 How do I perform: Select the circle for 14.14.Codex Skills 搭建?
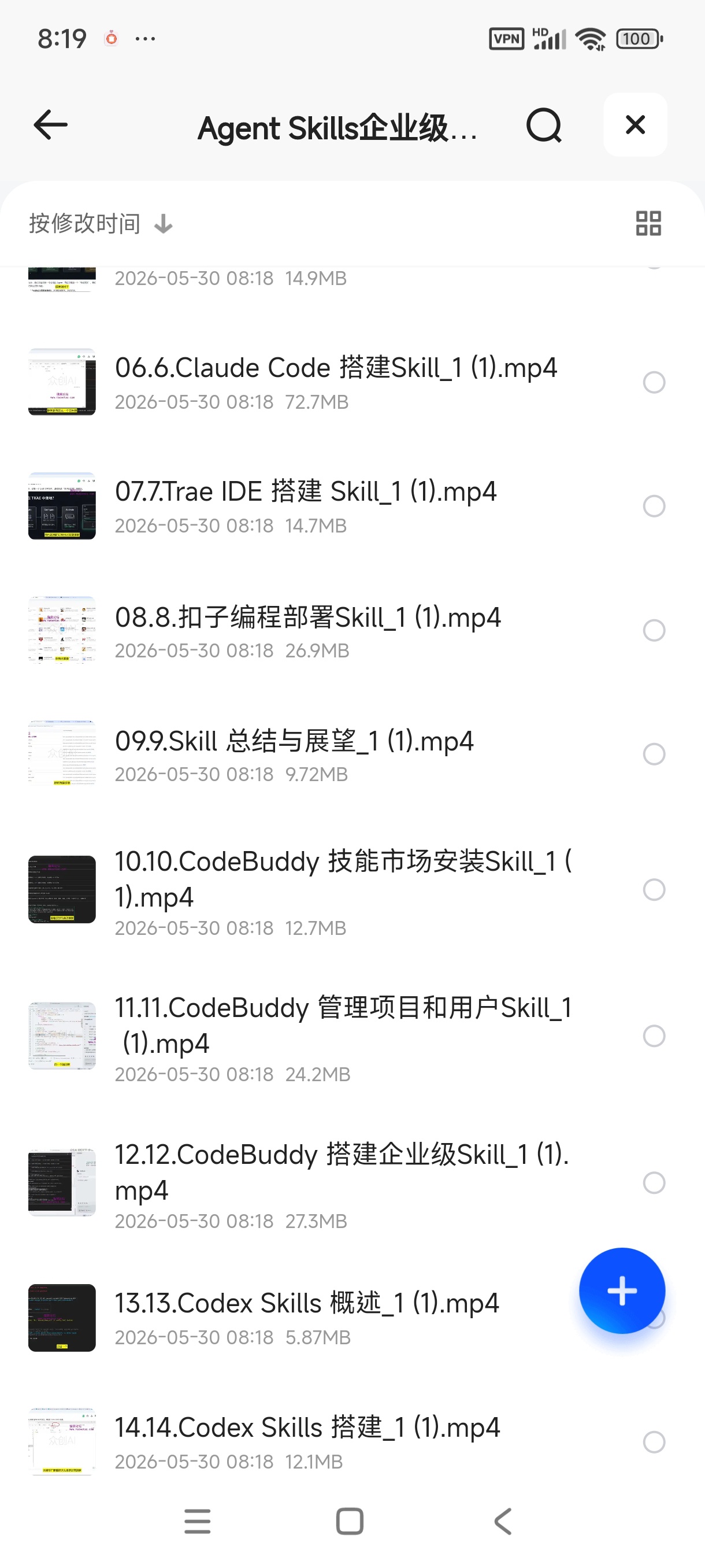coord(654,1441)
